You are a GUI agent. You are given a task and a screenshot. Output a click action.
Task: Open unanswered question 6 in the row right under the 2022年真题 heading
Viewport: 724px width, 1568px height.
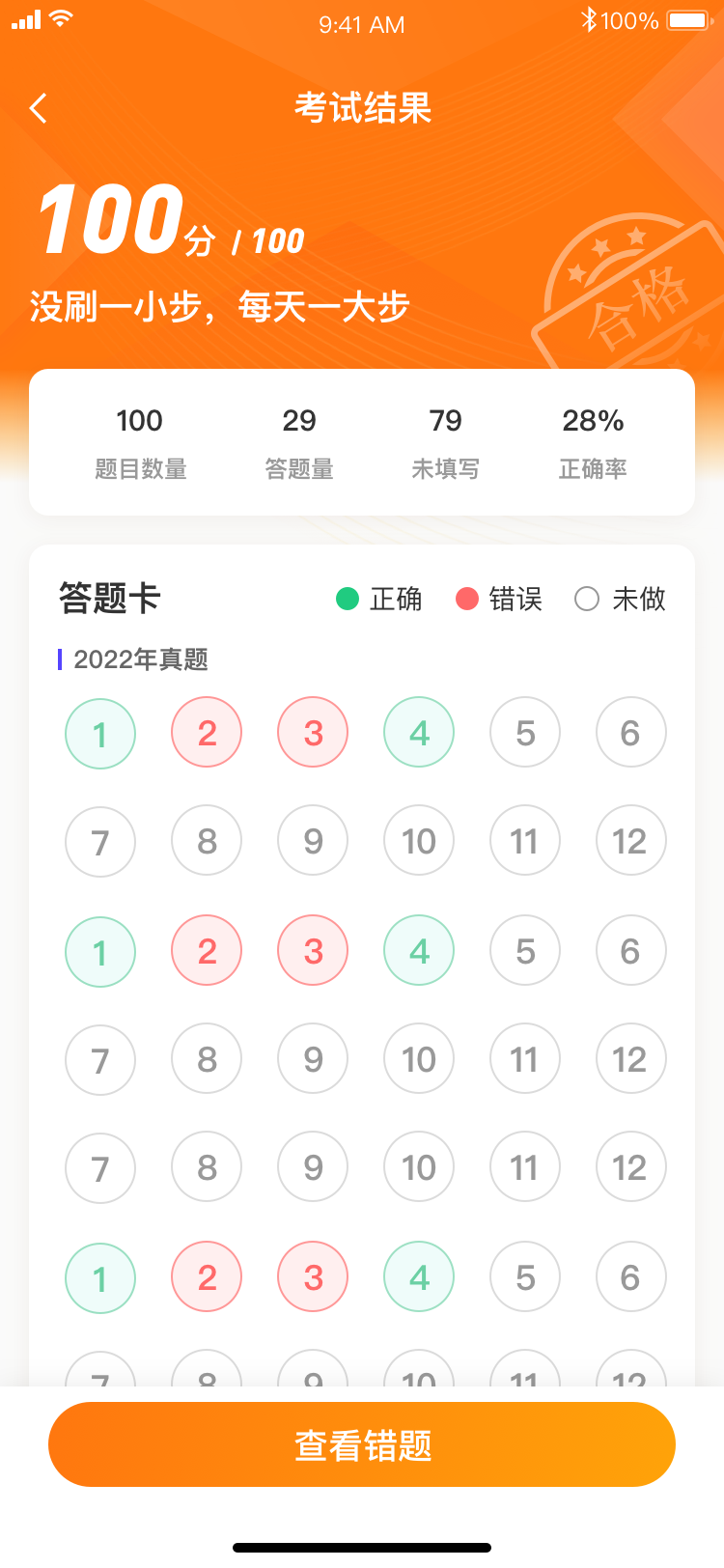point(630,733)
